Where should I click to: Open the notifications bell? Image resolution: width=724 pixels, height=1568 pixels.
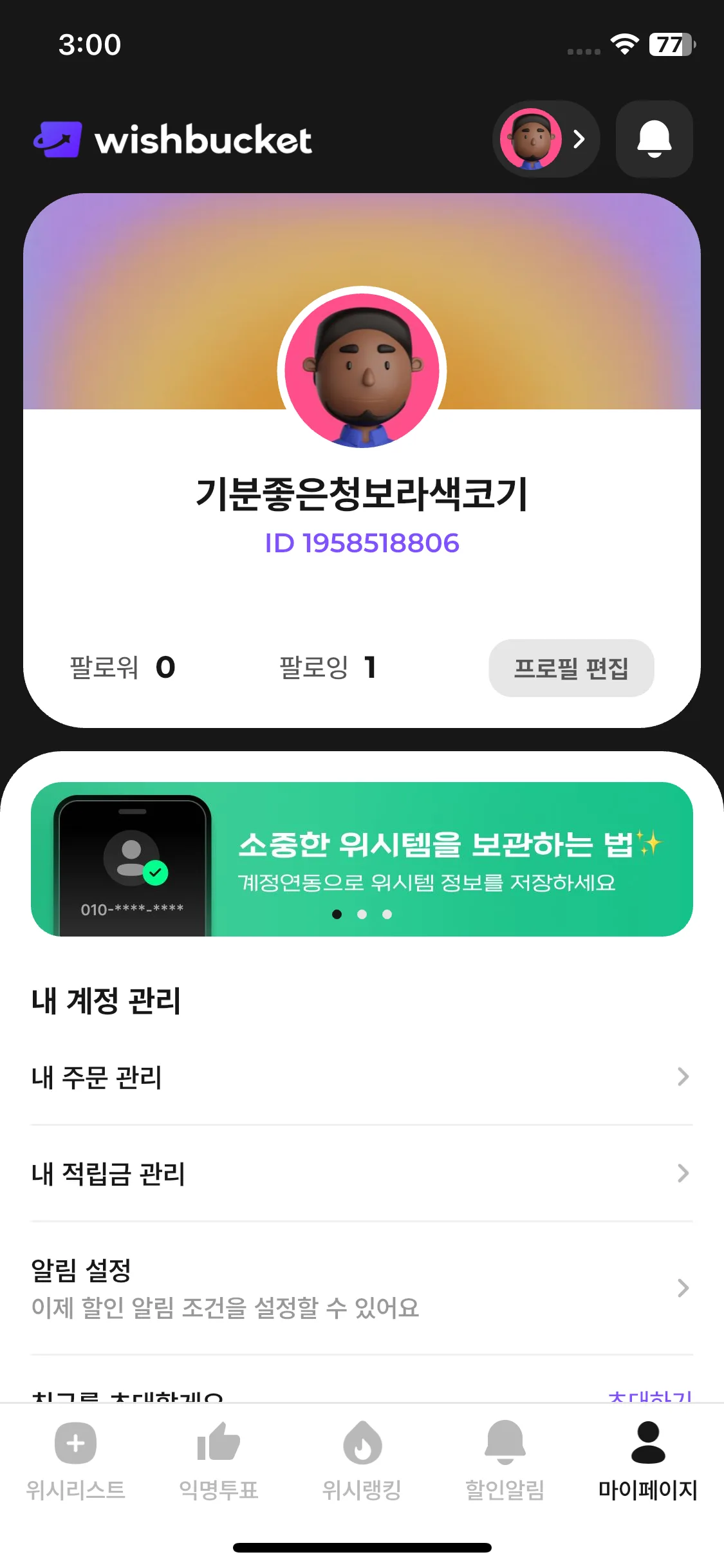coord(654,139)
